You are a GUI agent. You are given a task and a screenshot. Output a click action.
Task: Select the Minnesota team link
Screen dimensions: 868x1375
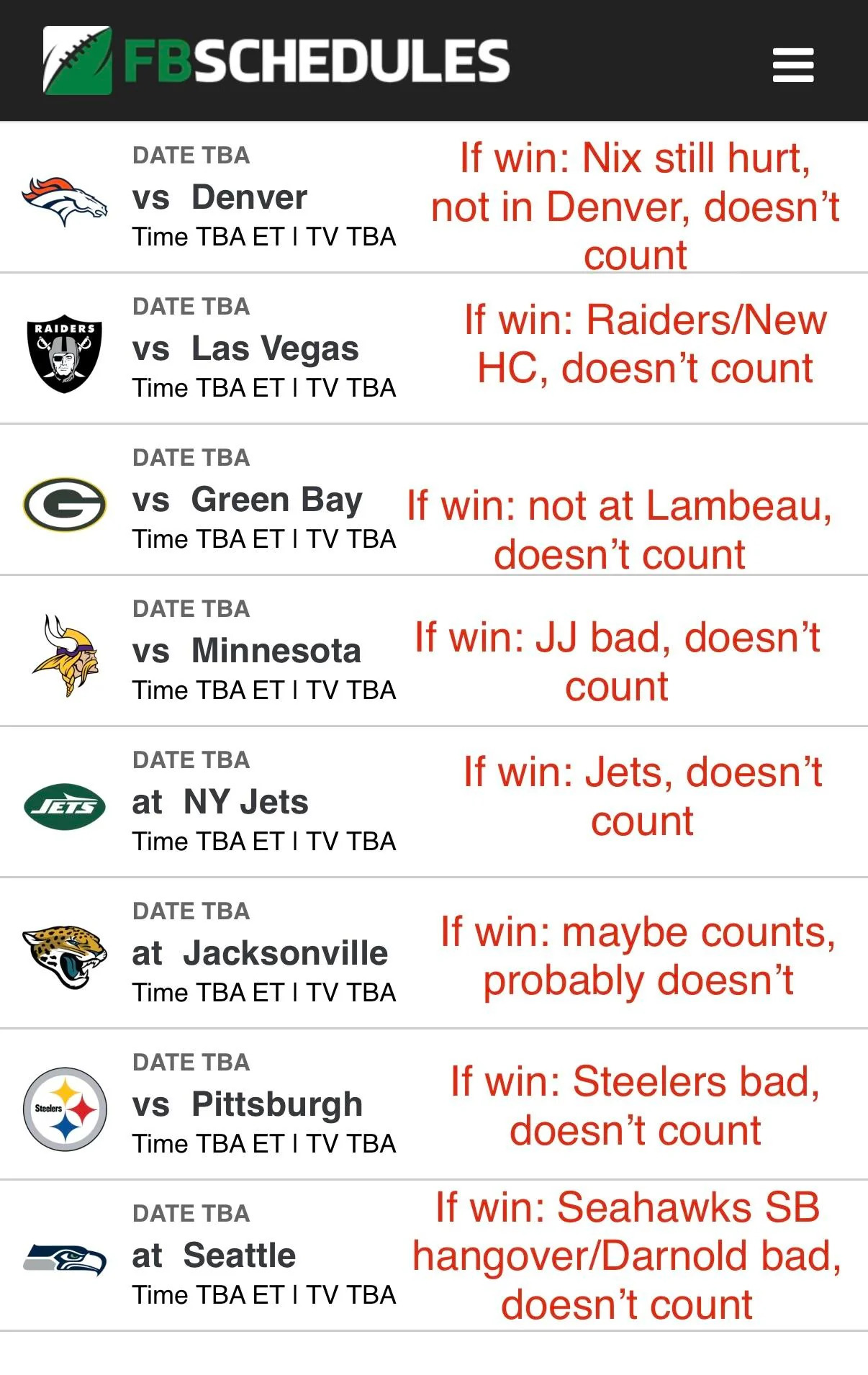point(276,651)
